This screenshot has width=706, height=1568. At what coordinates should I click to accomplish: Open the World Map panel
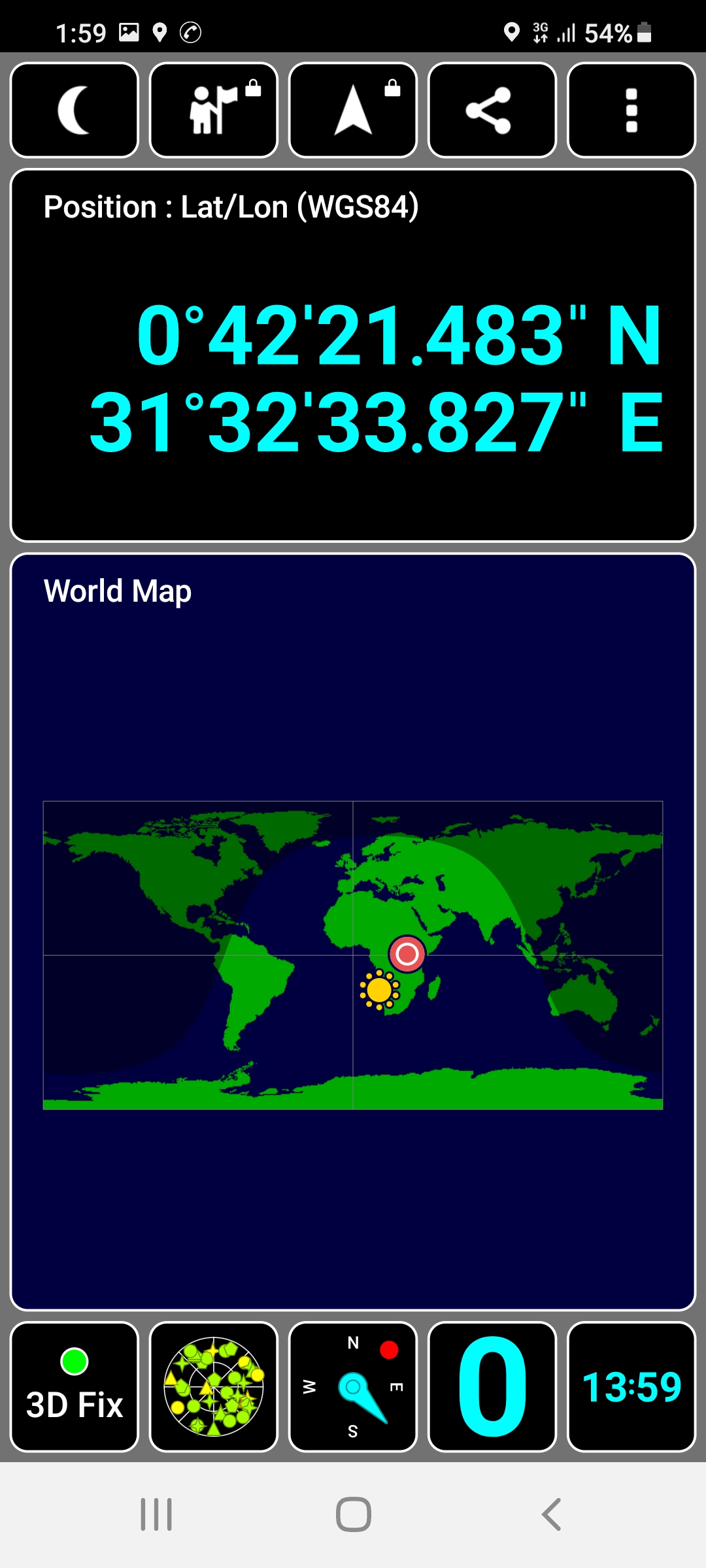tap(353, 931)
